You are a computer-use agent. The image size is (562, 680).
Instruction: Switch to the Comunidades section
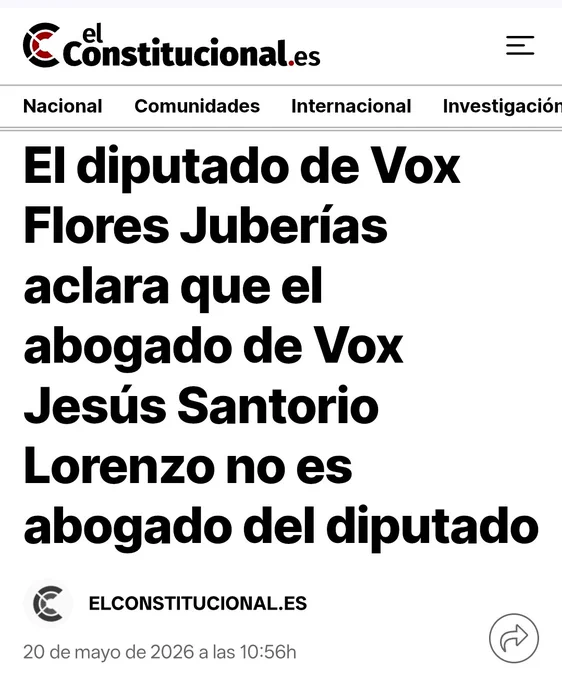pos(197,106)
